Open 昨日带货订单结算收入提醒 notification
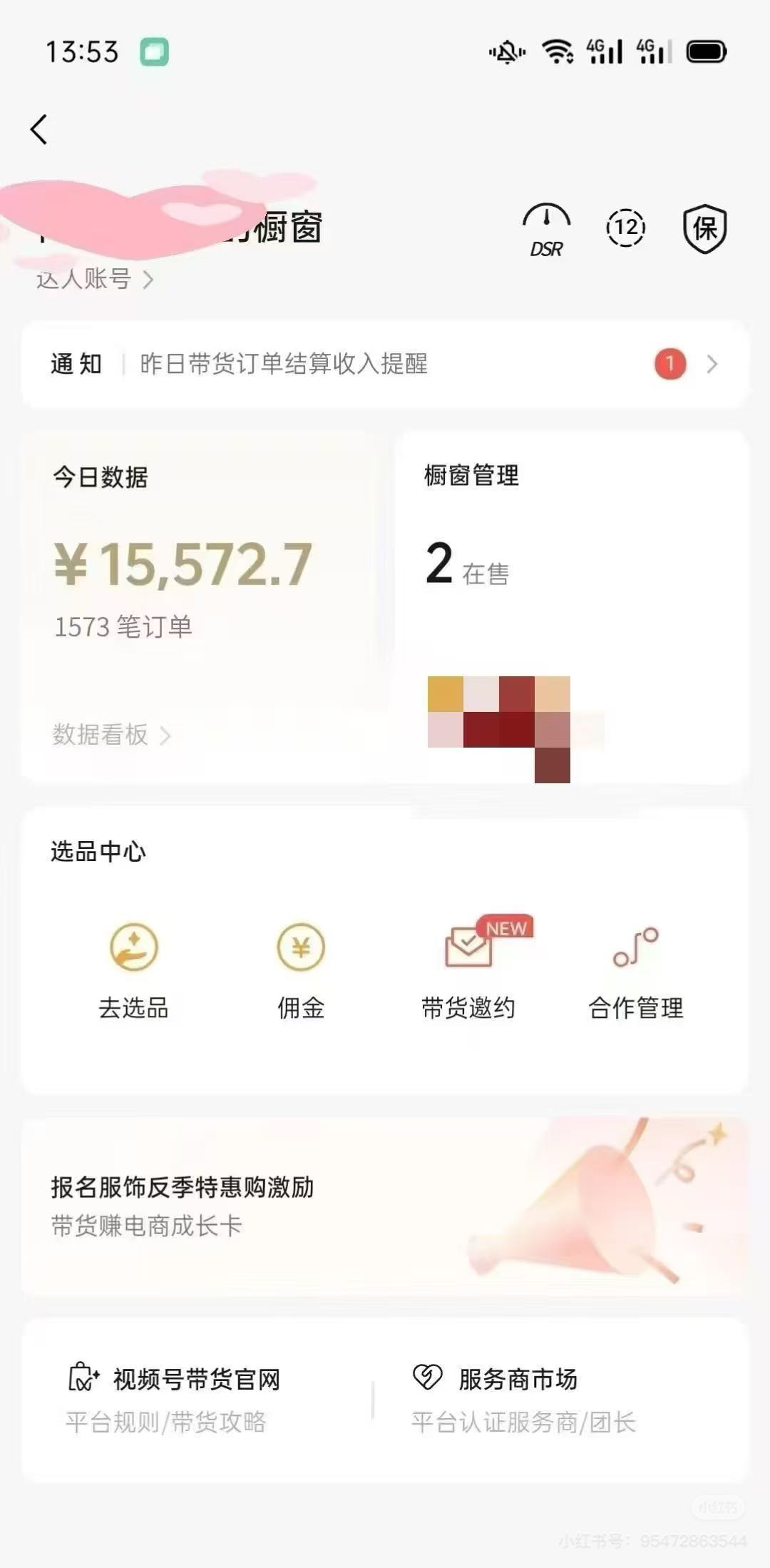Viewport: 770px width, 1568px height. [285, 364]
